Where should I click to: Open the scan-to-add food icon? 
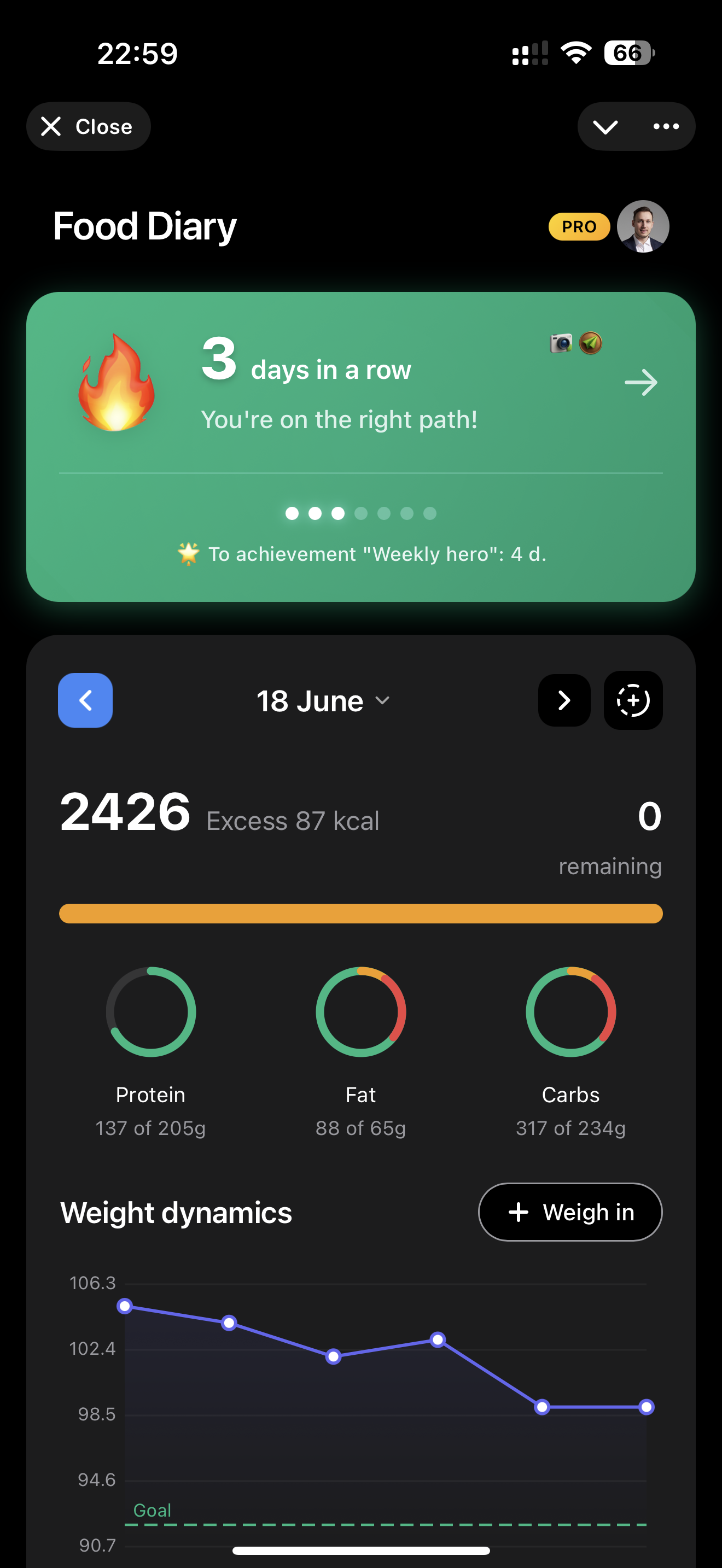(x=632, y=700)
